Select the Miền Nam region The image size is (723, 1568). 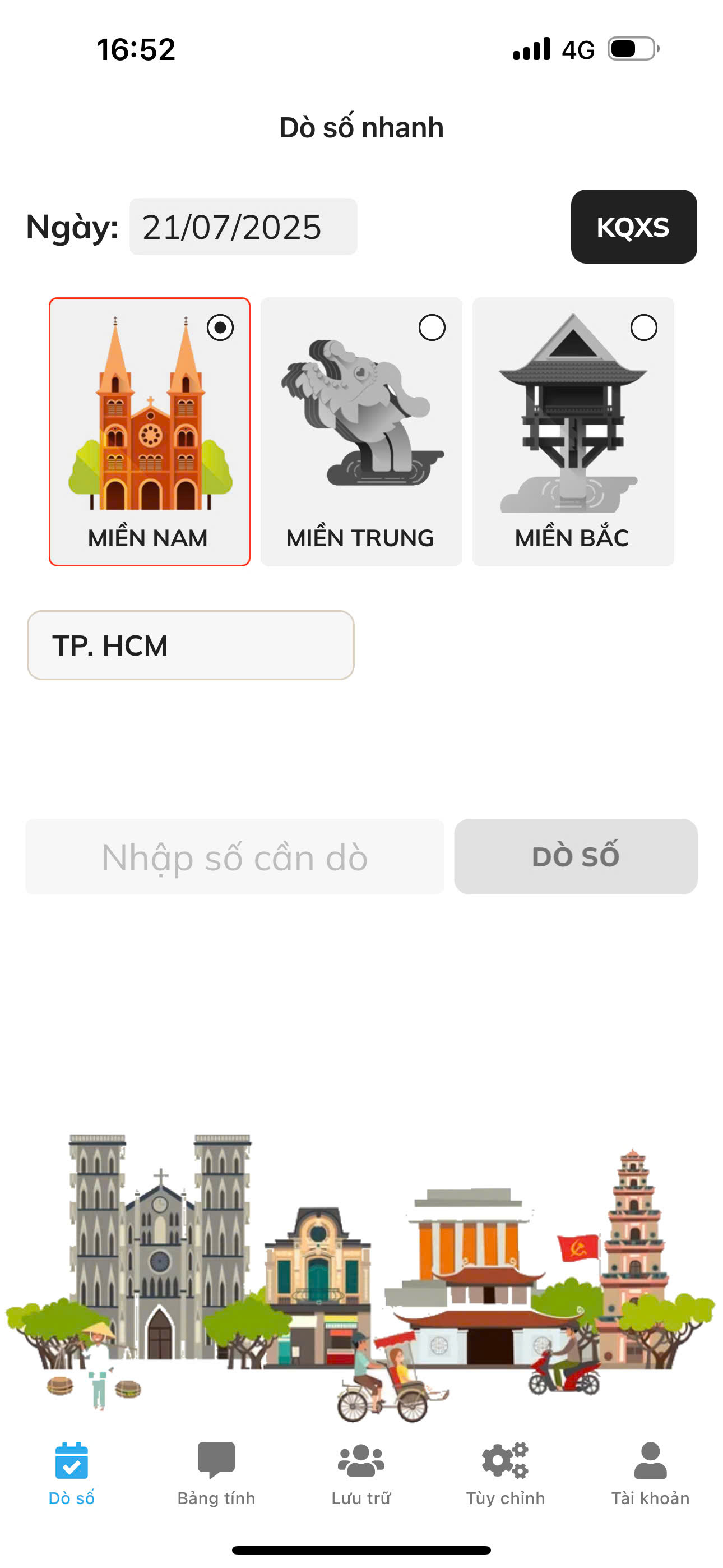[x=149, y=431]
